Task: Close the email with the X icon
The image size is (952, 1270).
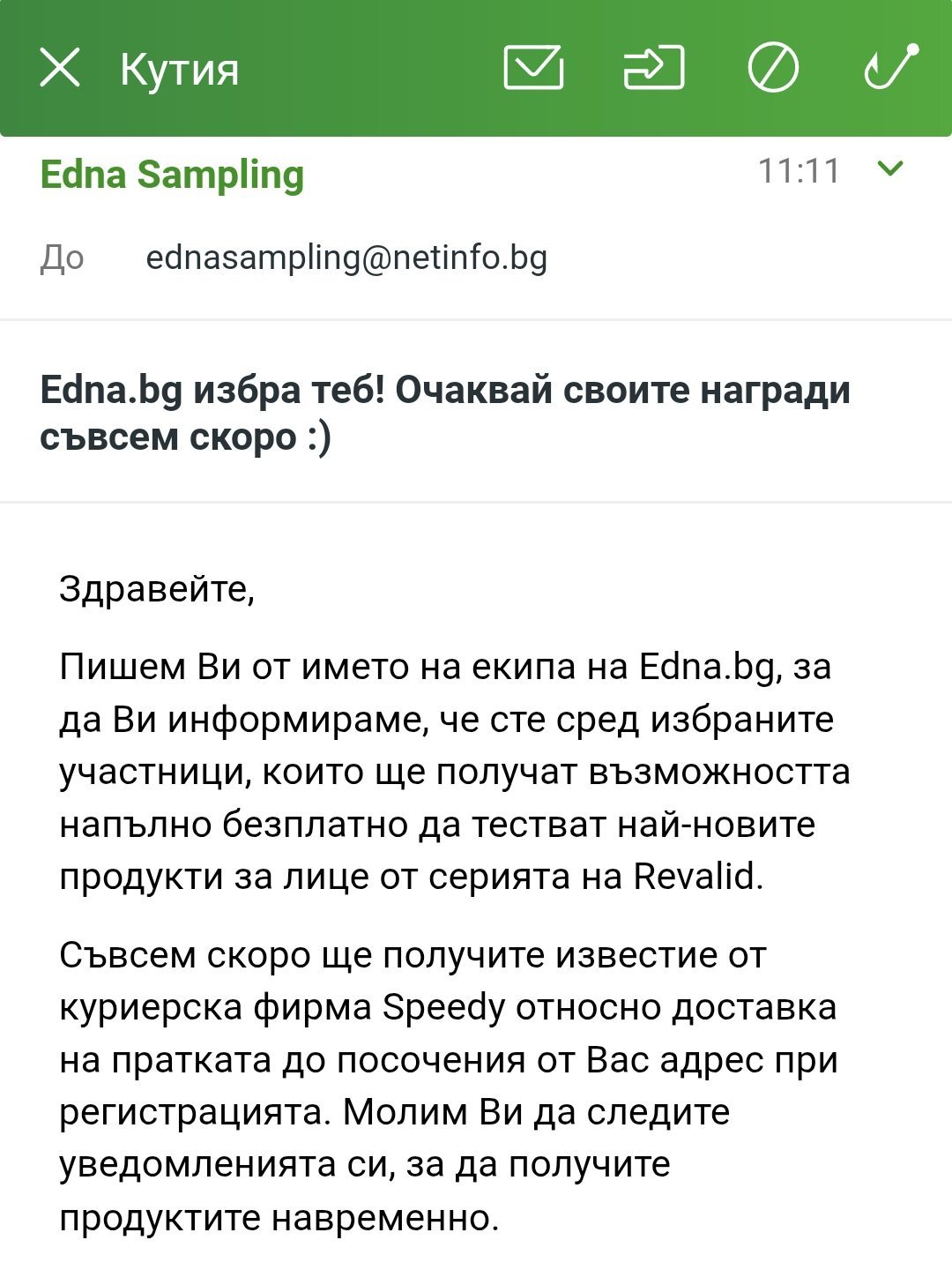Action: pyautogui.click(x=60, y=68)
